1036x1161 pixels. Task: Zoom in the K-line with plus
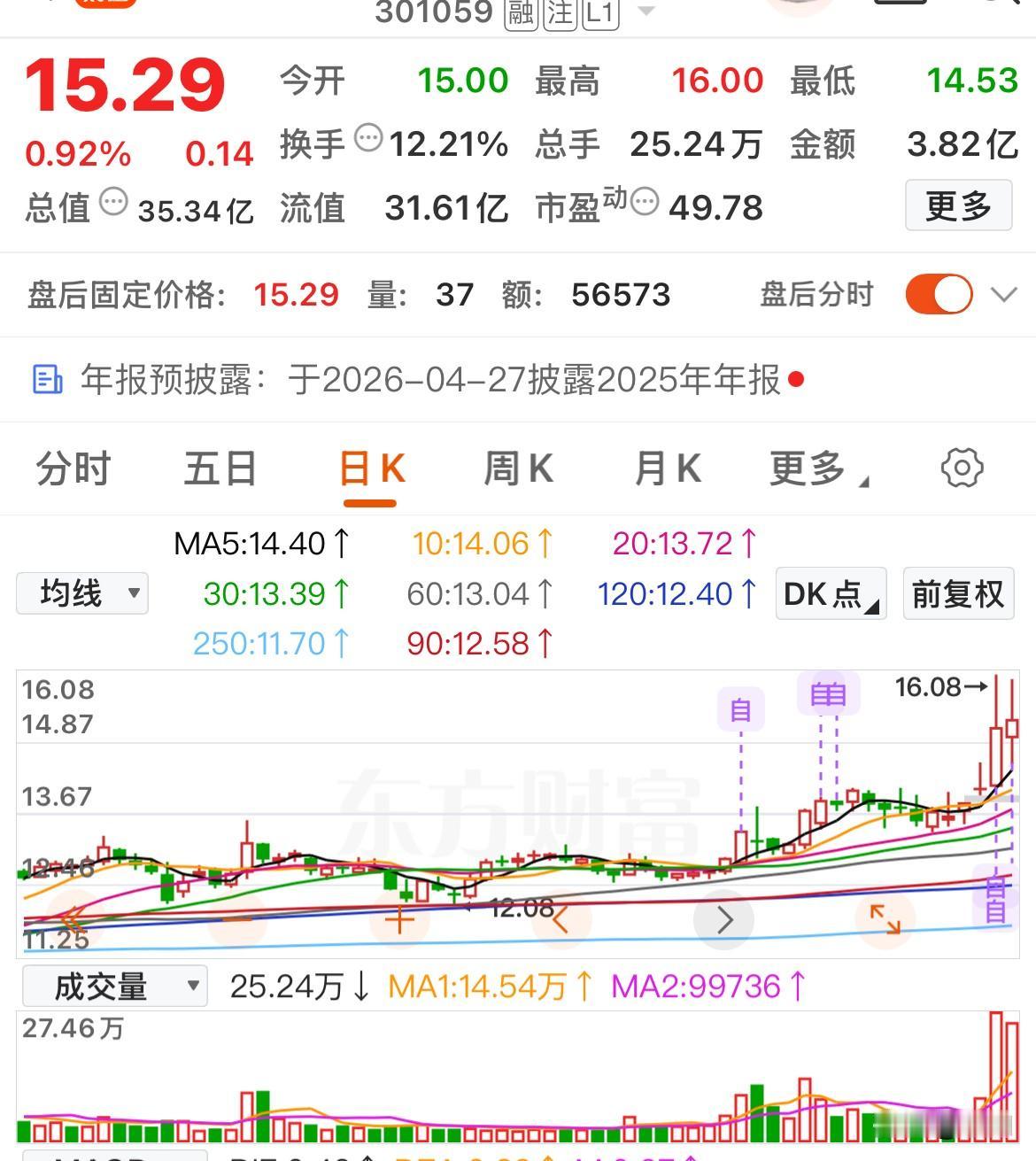click(x=399, y=919)
